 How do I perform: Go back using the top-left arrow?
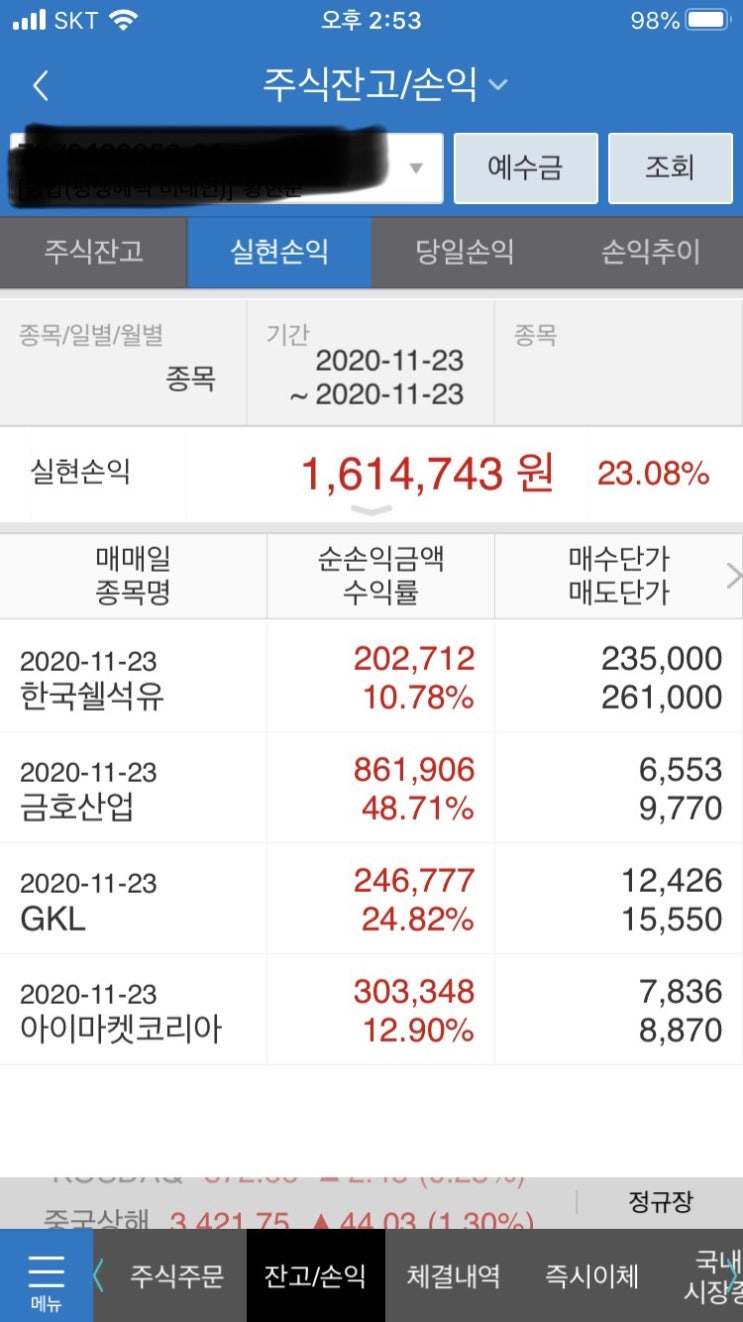[40, 86]
